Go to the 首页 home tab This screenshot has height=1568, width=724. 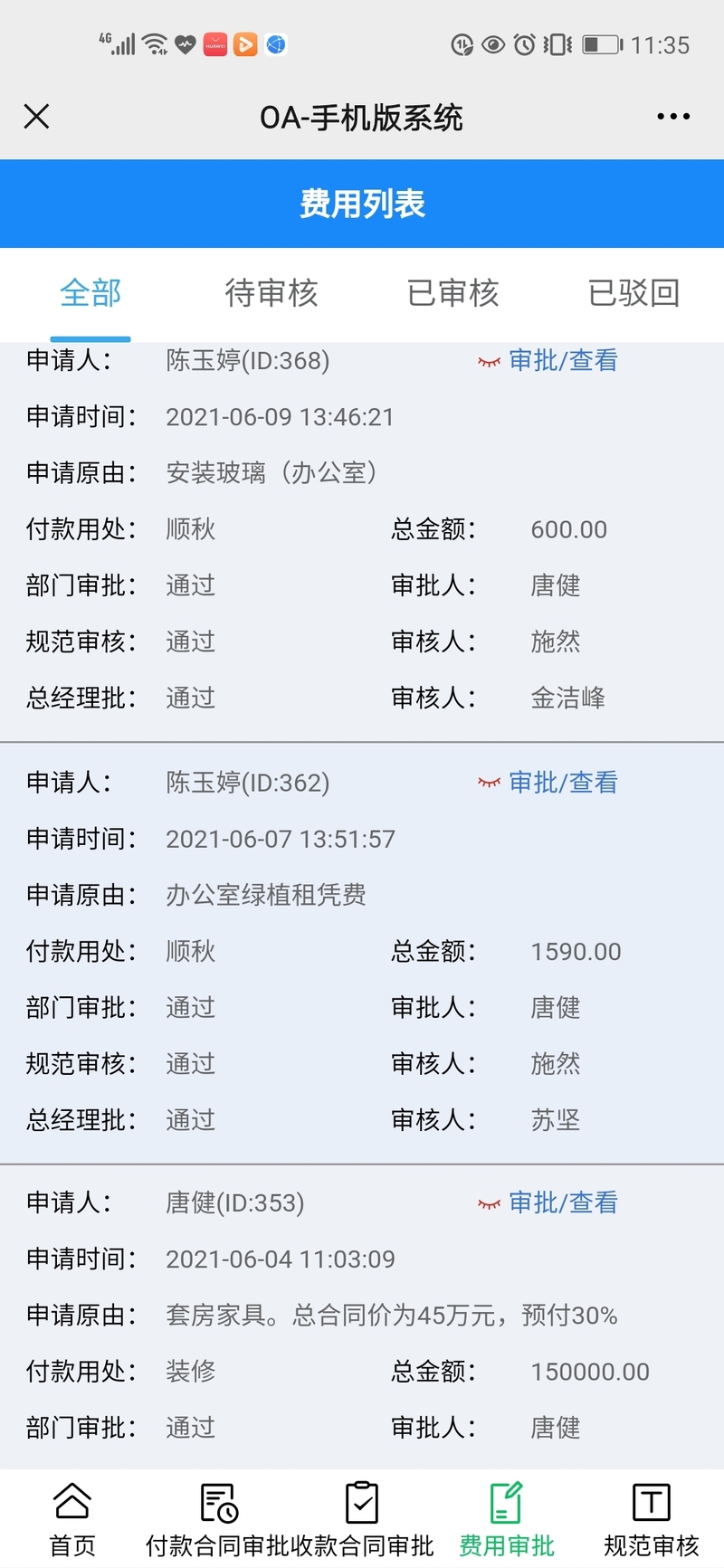(72, 1520)
